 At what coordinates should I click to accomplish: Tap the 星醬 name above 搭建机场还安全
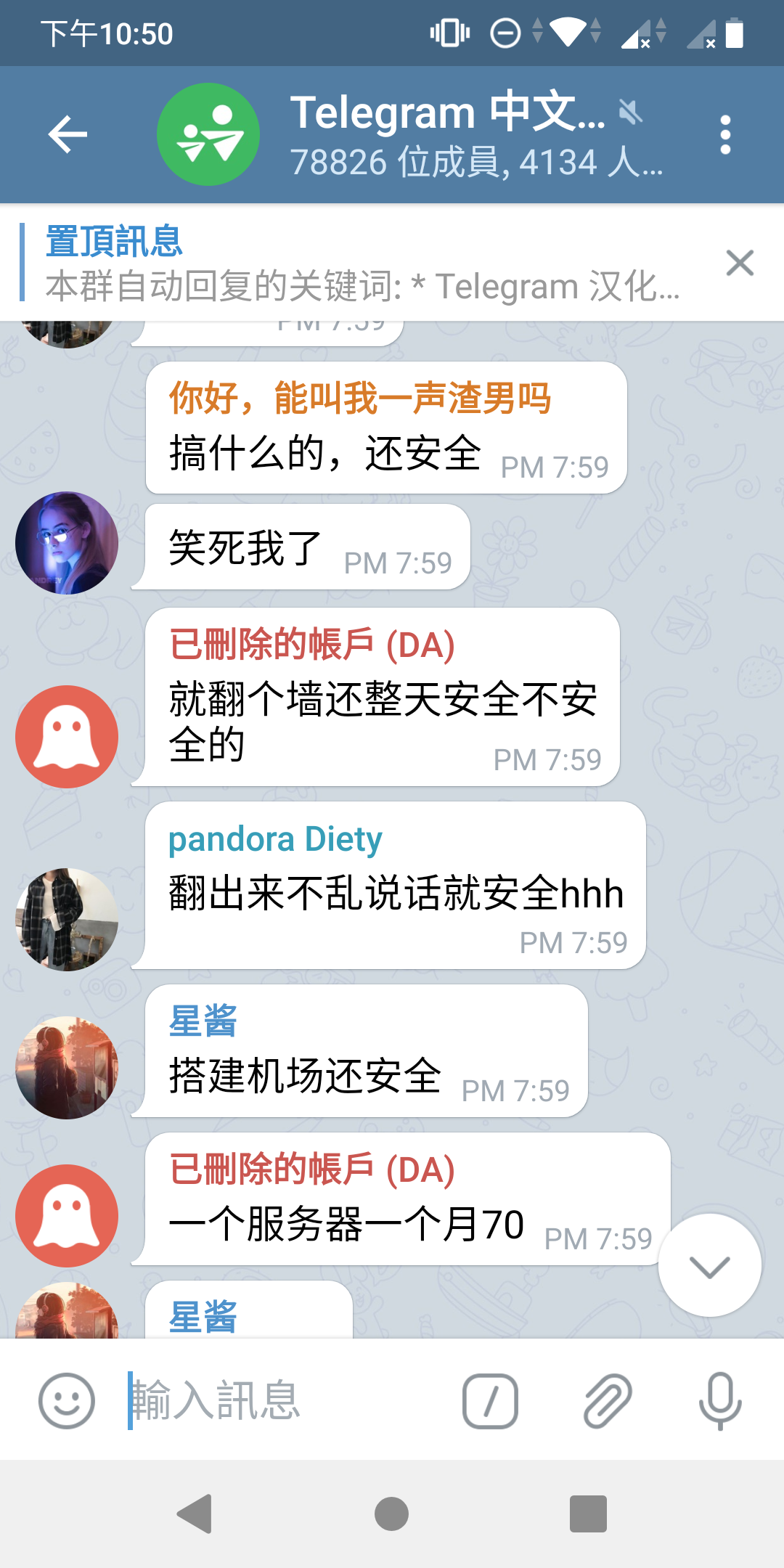203,1021
